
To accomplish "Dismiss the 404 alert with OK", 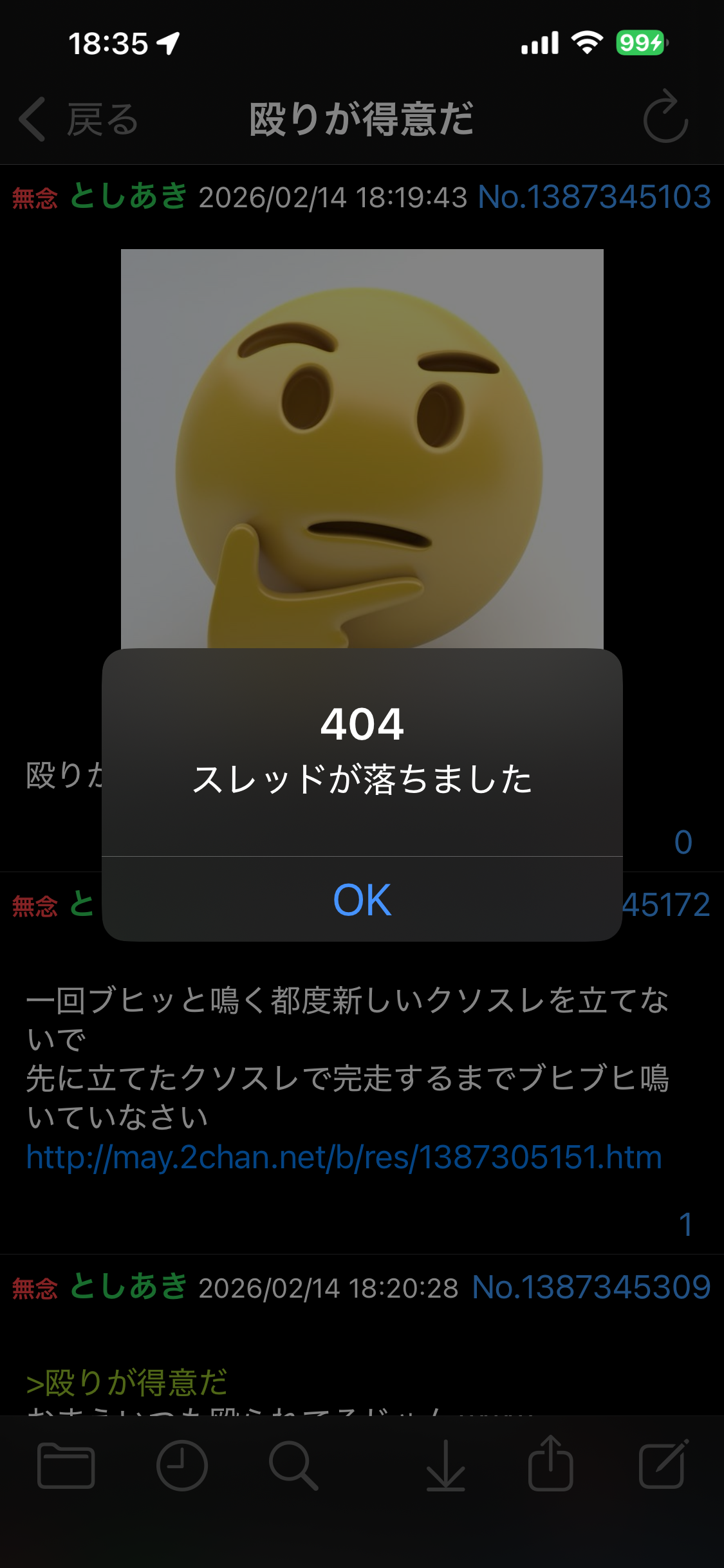I will (362, 899).
